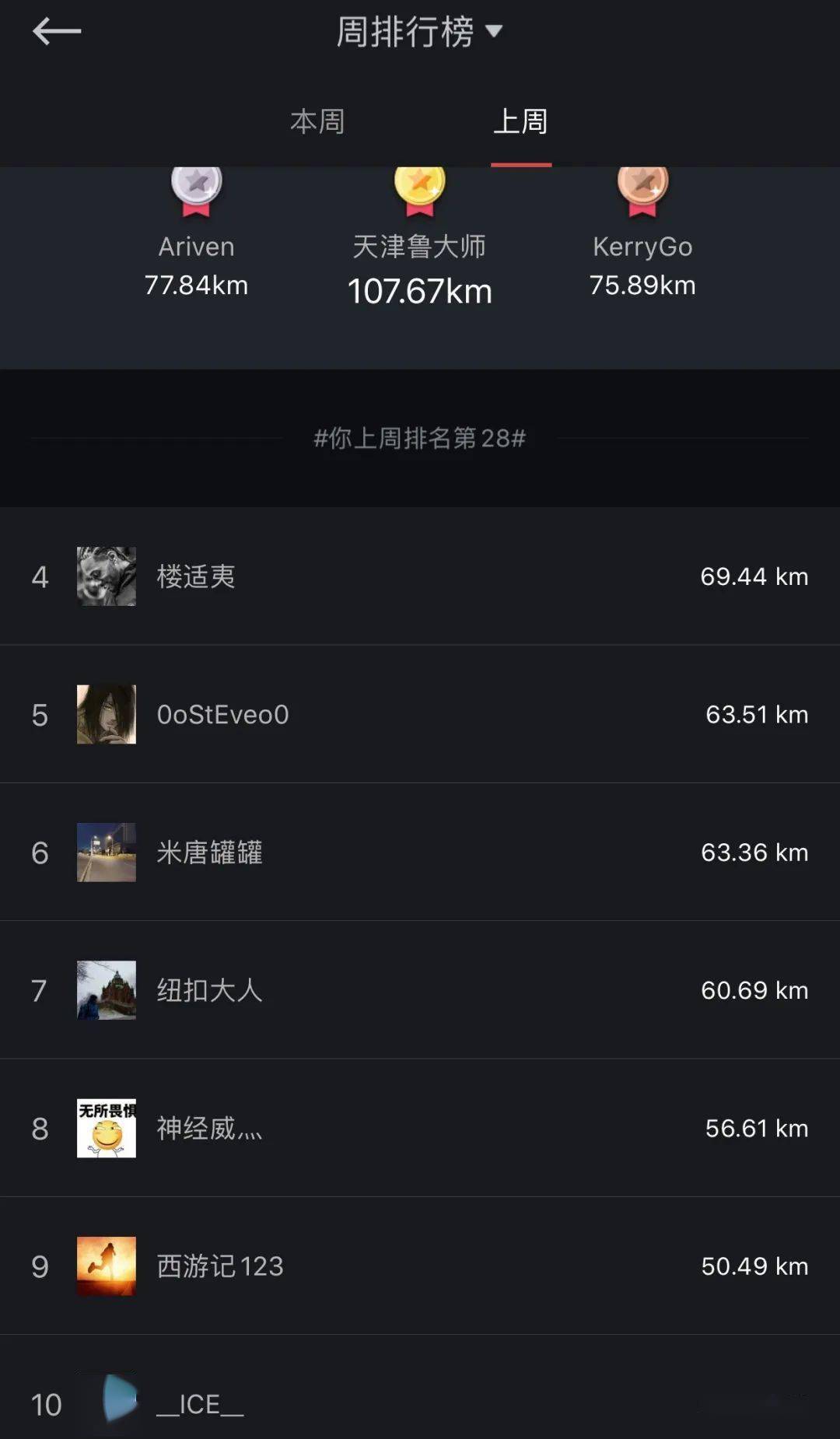Viewport: 840px width, 1439px height.
Task: Tap KerryGo's username text
Action: tap(642, 247)
